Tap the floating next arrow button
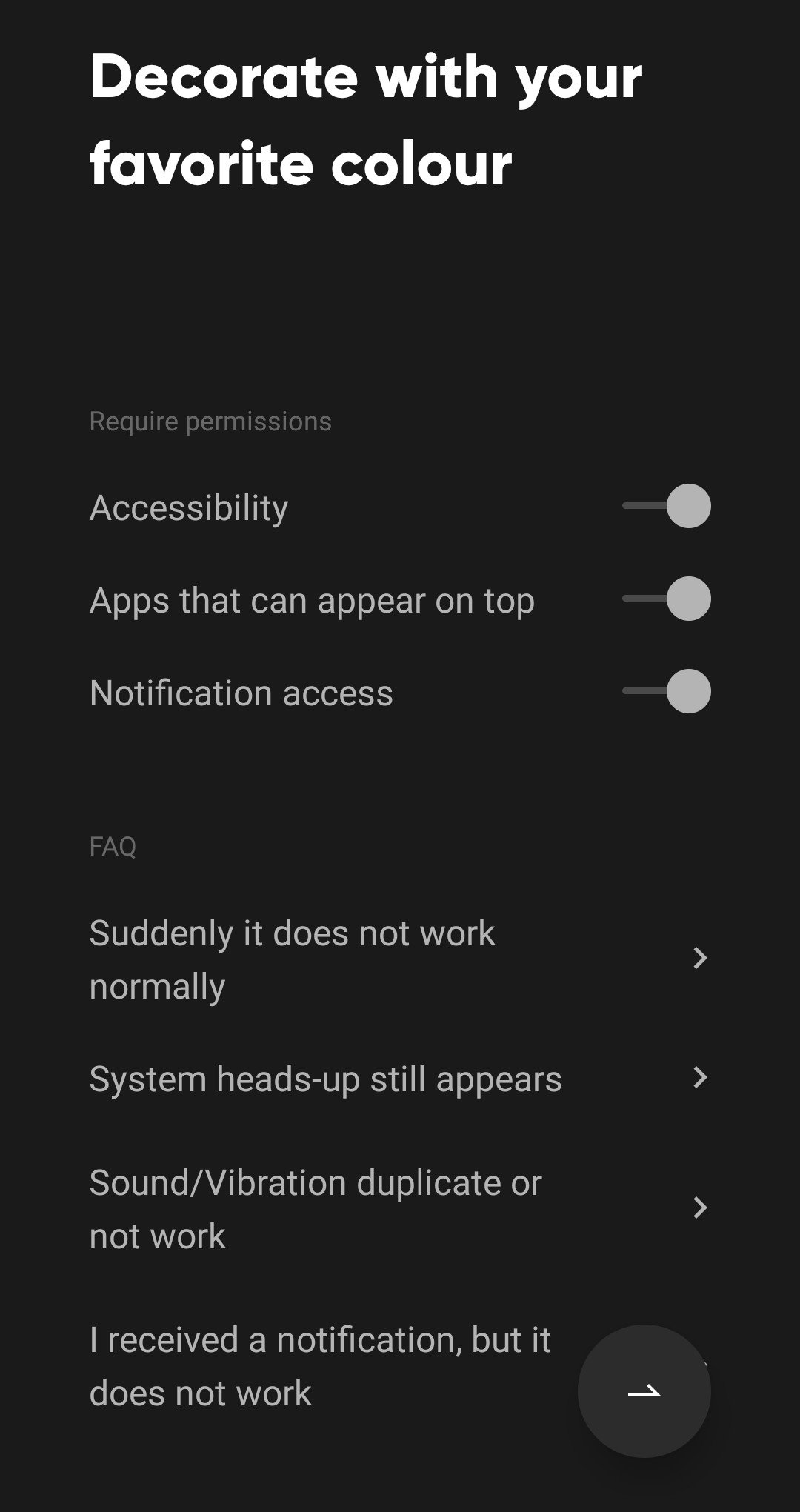800x1512 pixels. [x=644, y=1391]
